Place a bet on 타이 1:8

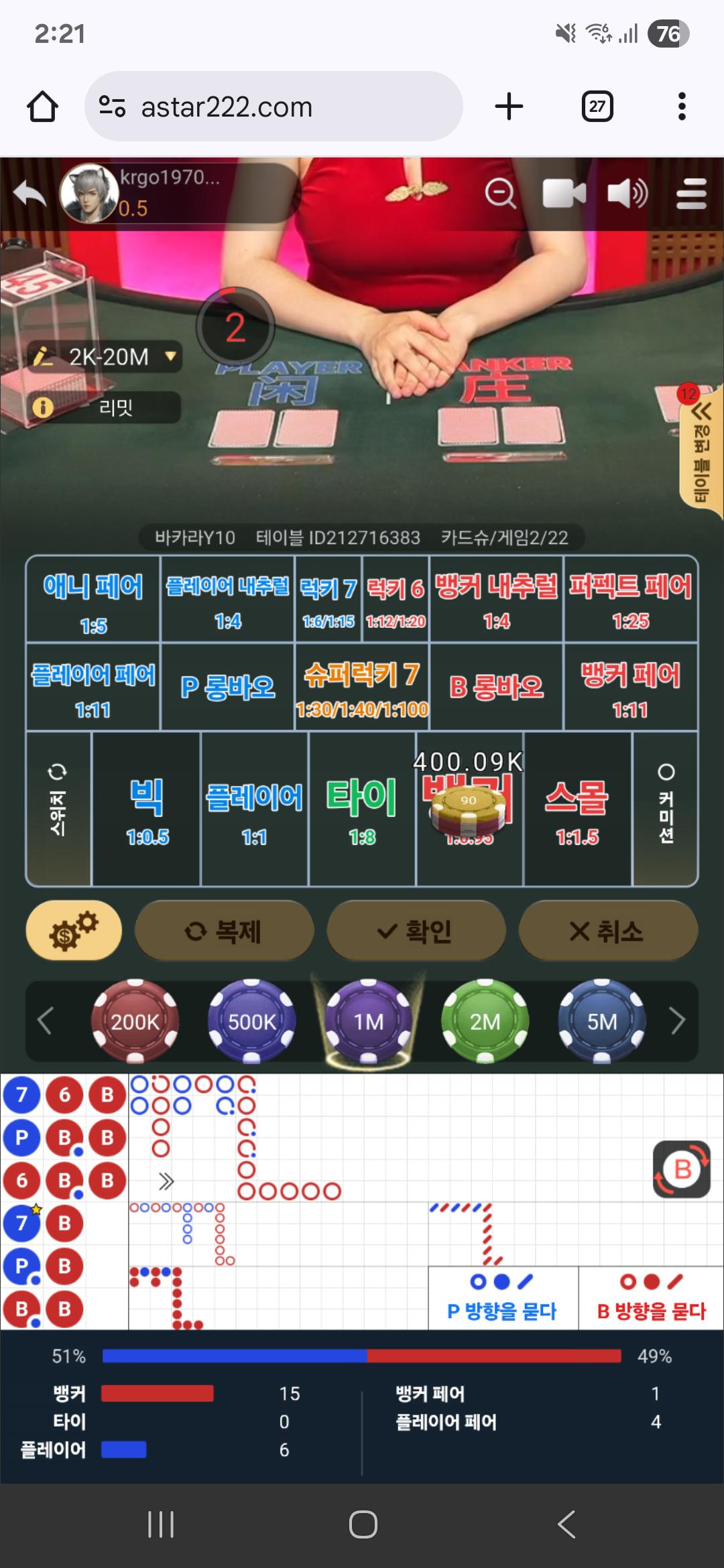click(x=362, y=809)
